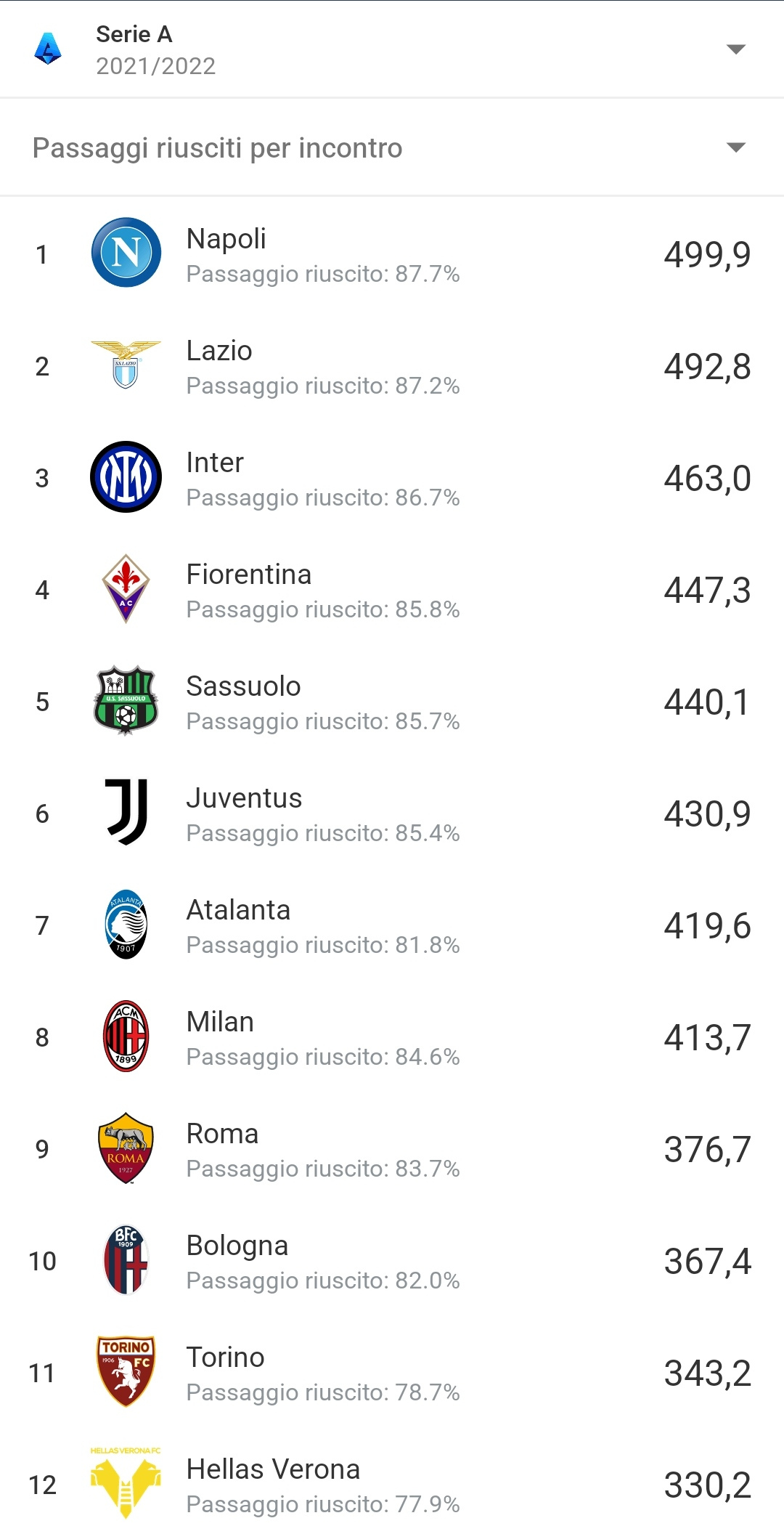784x1534 pixels.
Task: Open the Roma row
Action: (392, 1149)
